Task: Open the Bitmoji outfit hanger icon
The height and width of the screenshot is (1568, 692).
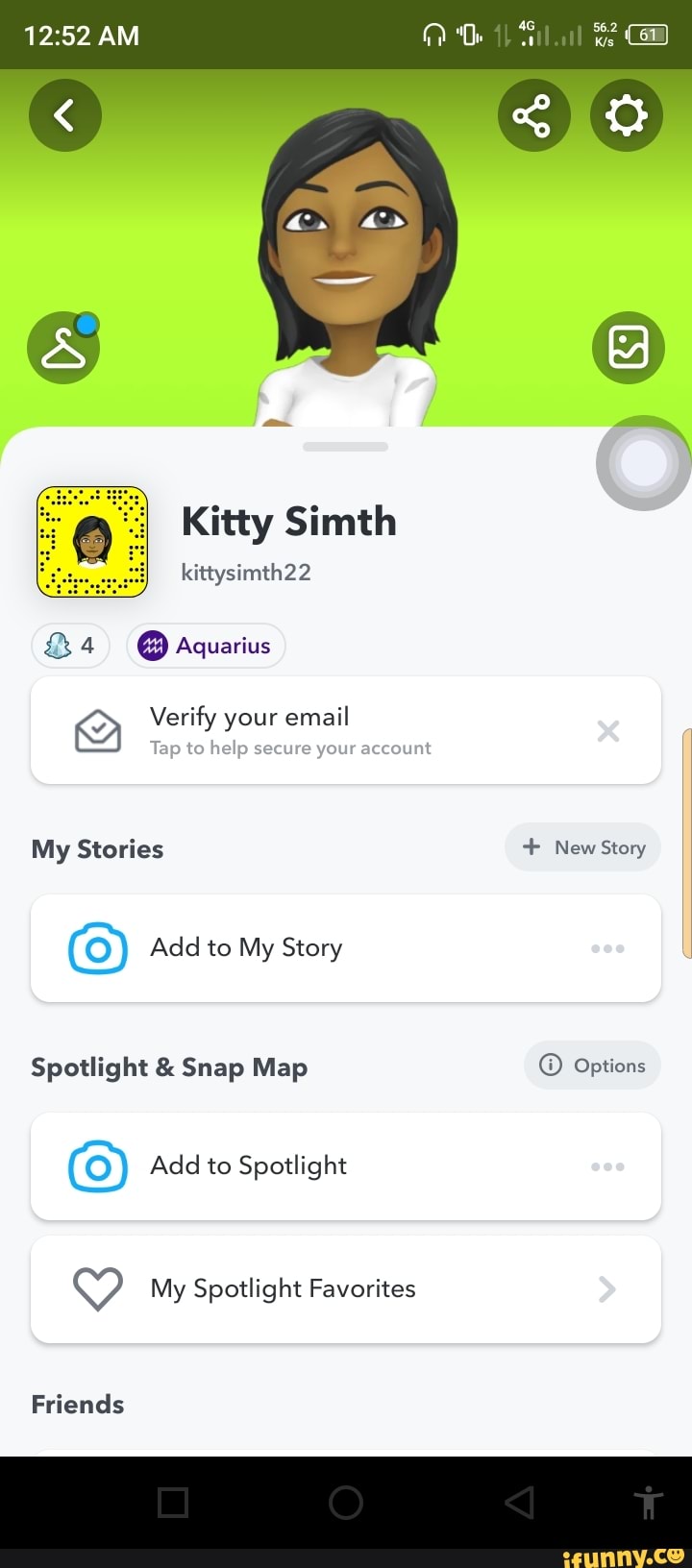Action: [63, 348]
